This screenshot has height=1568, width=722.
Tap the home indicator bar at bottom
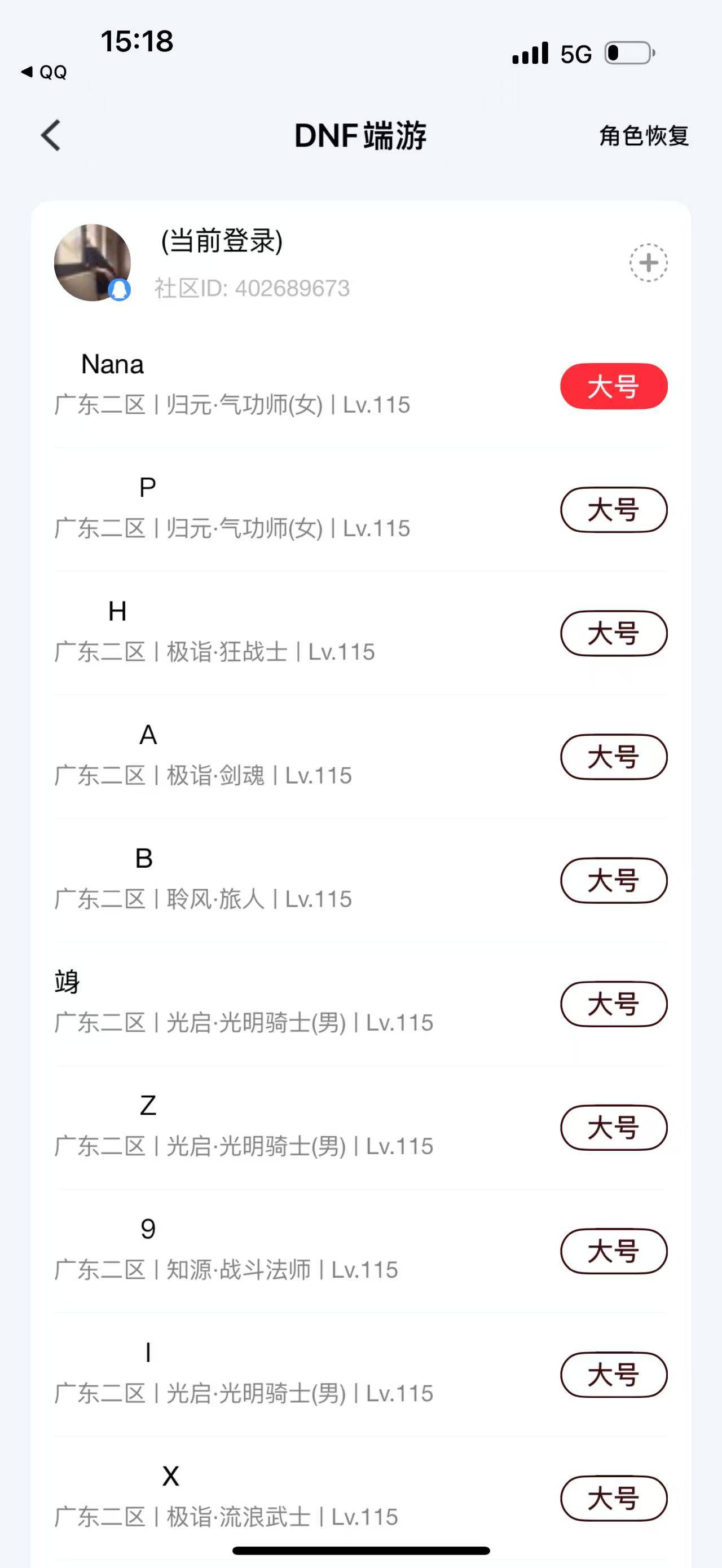pyautogui.click(x=361, y=1548)
